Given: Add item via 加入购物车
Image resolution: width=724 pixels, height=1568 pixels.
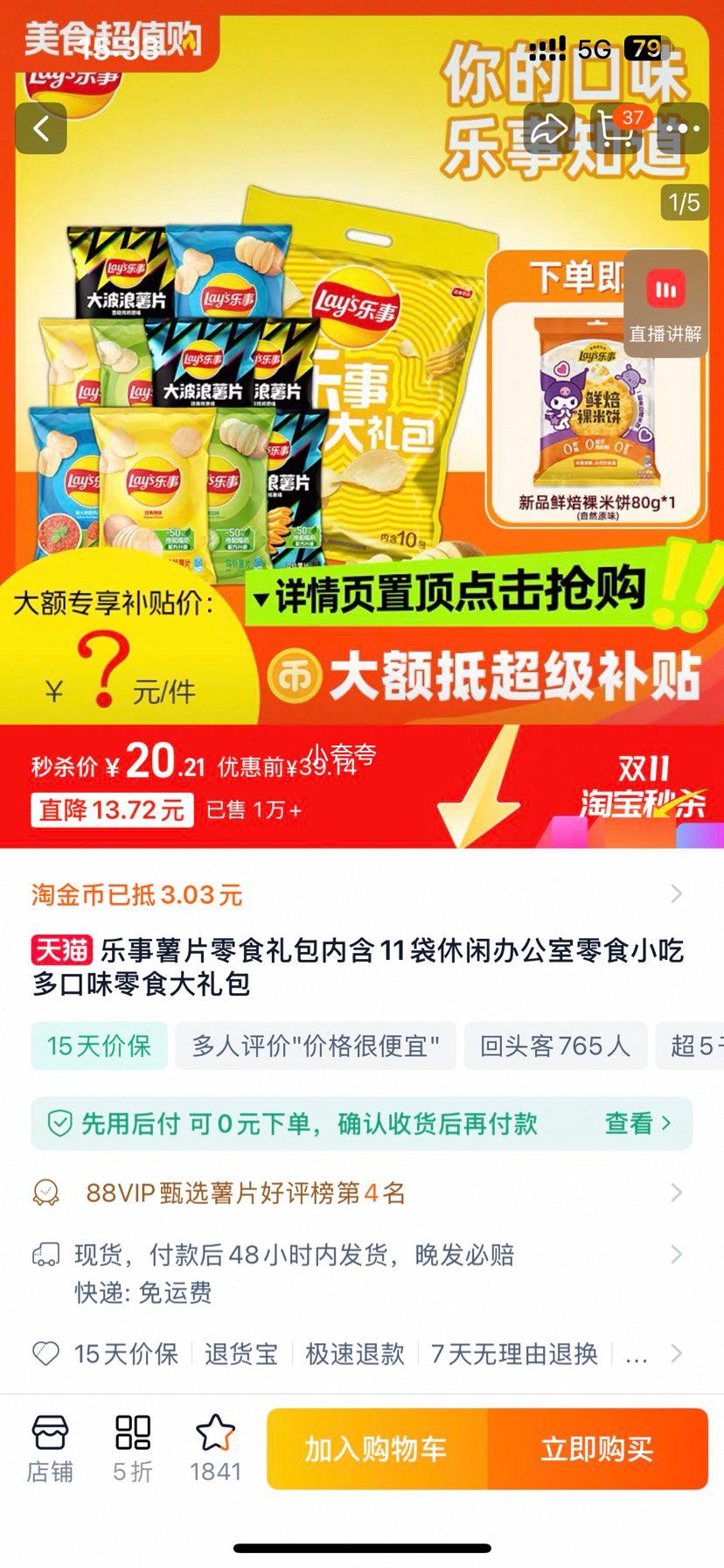Looking at the screenshot, I should click(x=377, y=1449).
